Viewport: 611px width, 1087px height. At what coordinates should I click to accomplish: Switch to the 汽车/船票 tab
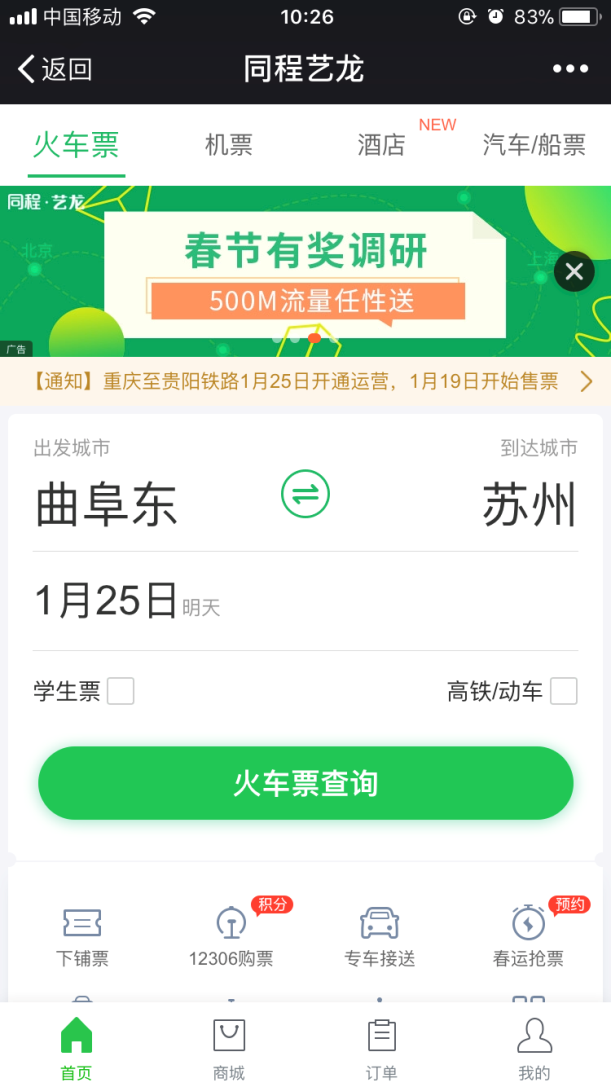coord(535,145)
